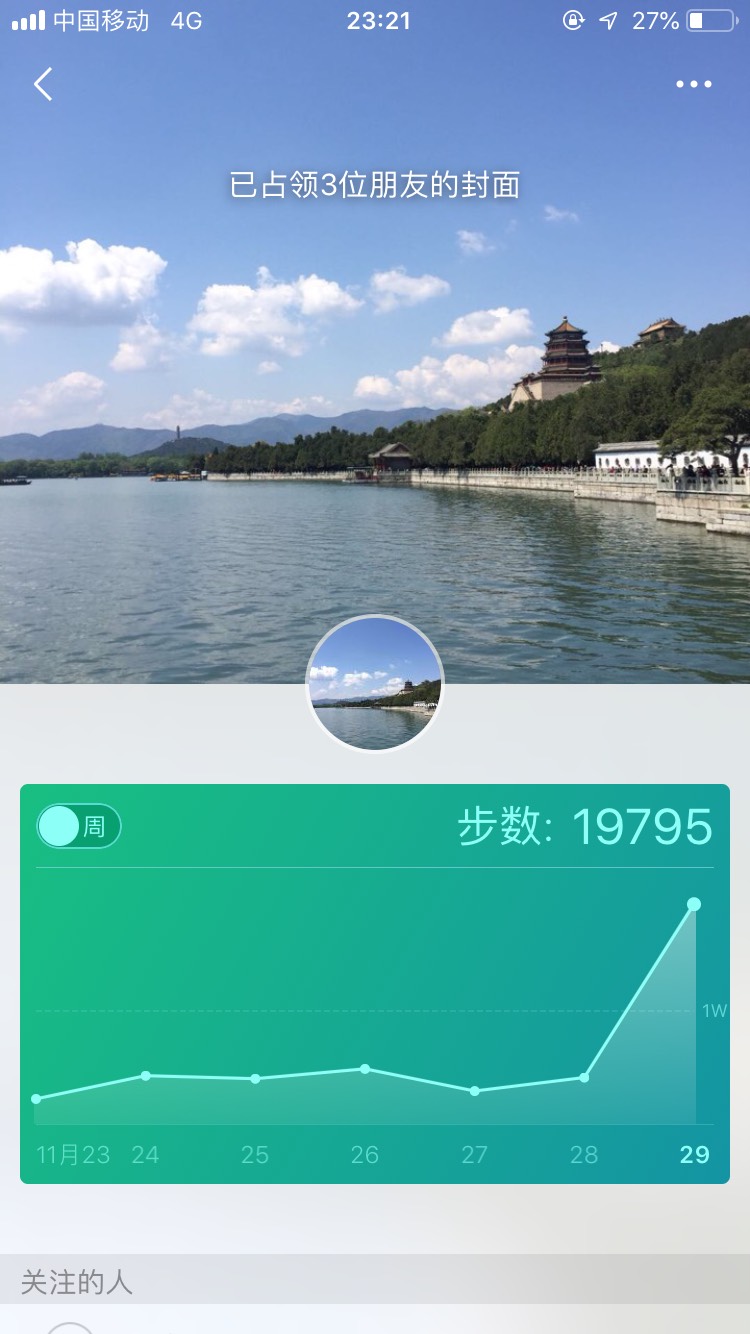Open the three-dot overflow menu
This screenshot has height=1334, width=750.
(x=693, y=85)
